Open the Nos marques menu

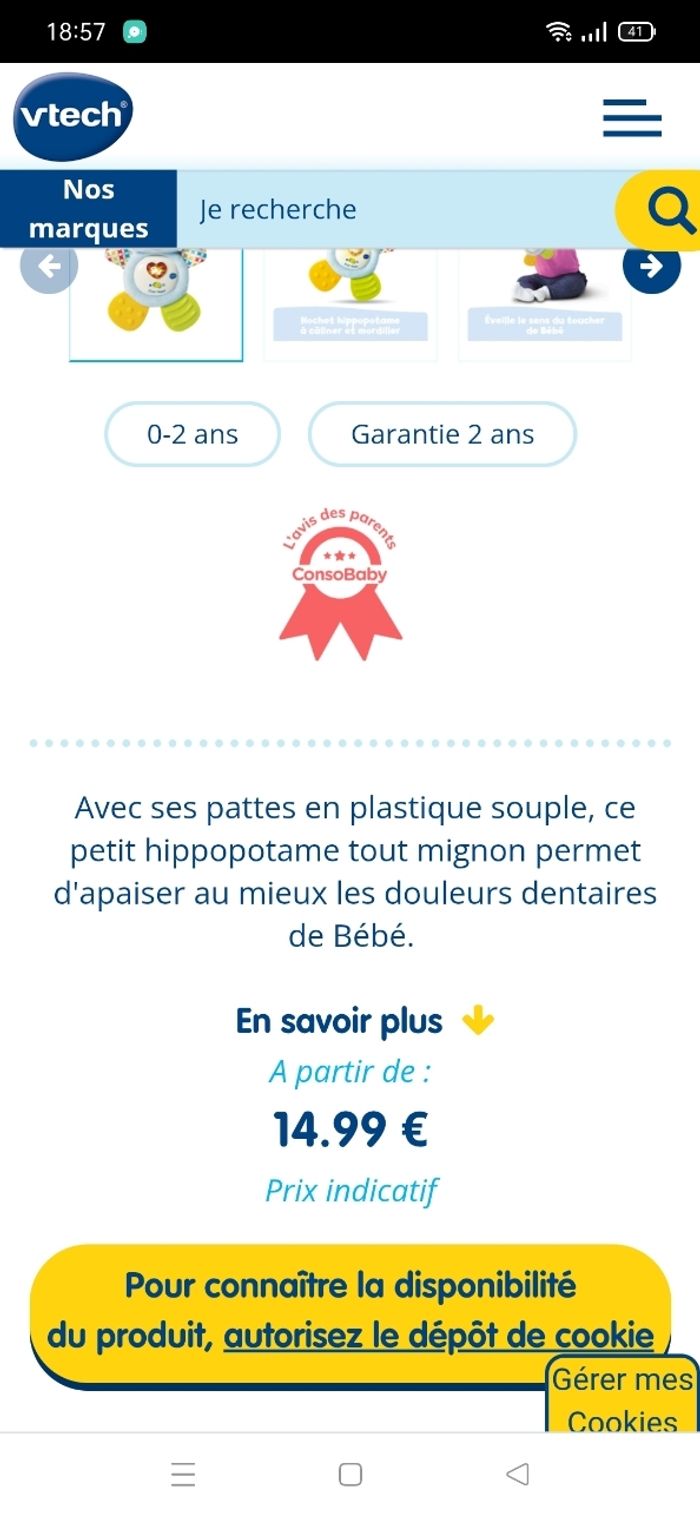click(x=88, y=209)
